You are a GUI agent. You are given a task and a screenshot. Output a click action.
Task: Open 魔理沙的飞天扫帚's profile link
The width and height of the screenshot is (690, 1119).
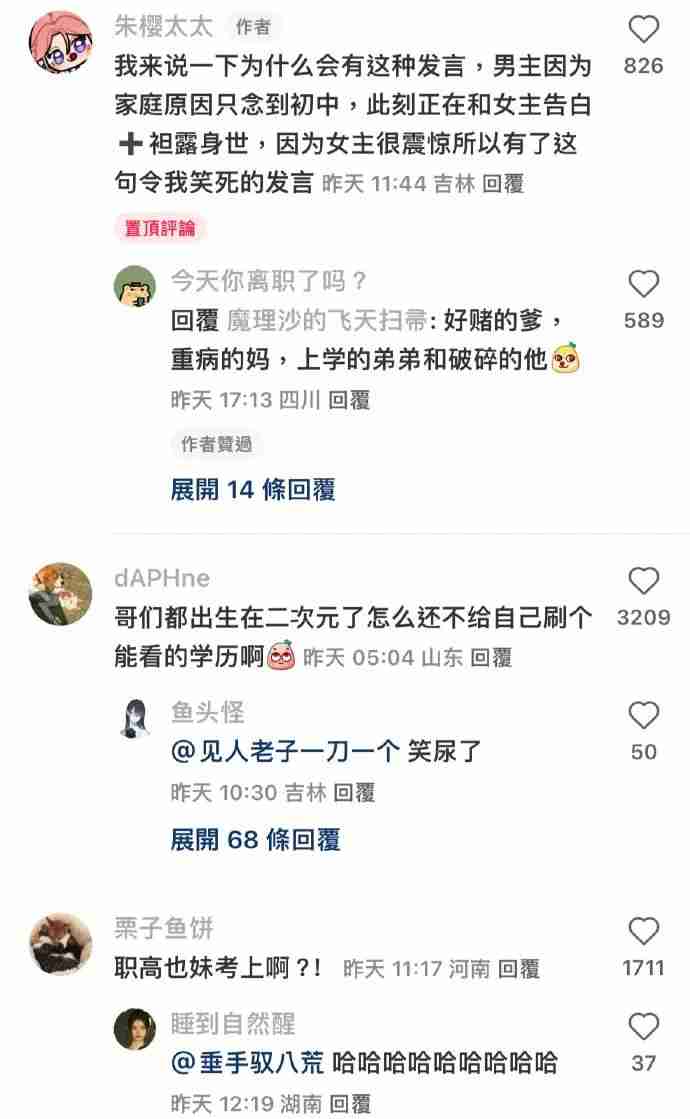pyautogui.click(x=323, y=321)
